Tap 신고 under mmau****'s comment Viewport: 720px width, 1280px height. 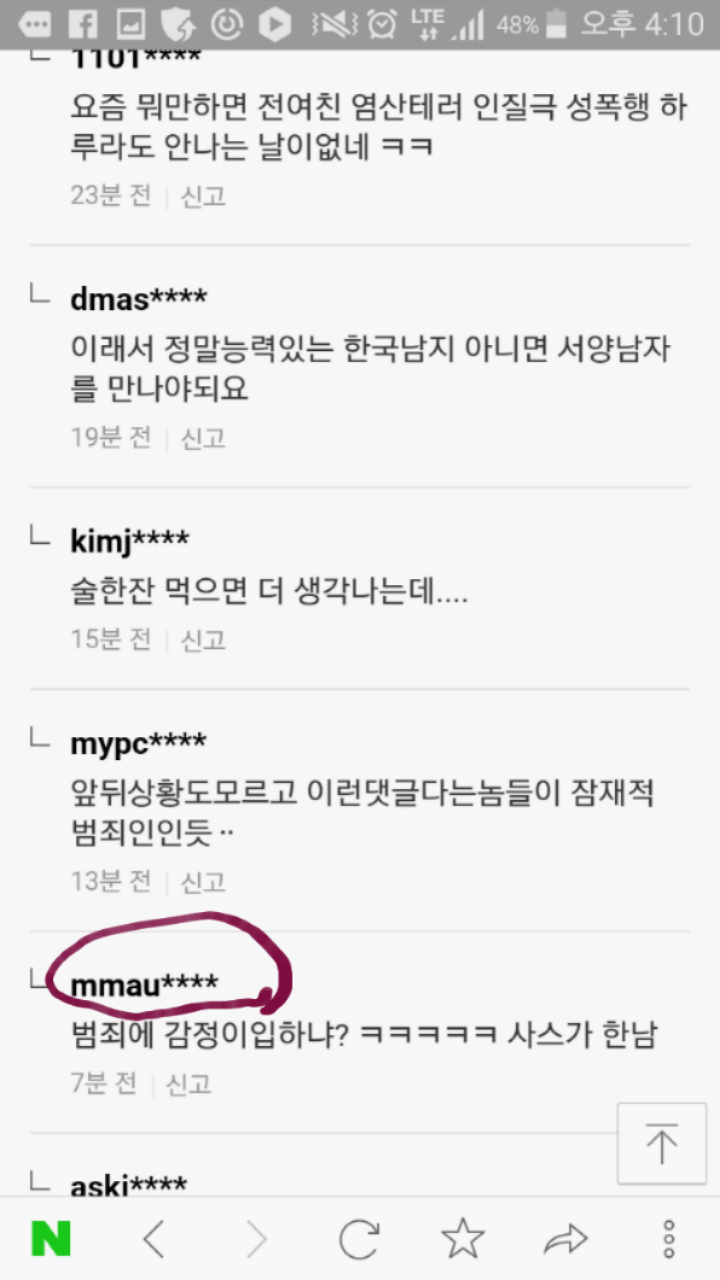(x=189, y=1083)
